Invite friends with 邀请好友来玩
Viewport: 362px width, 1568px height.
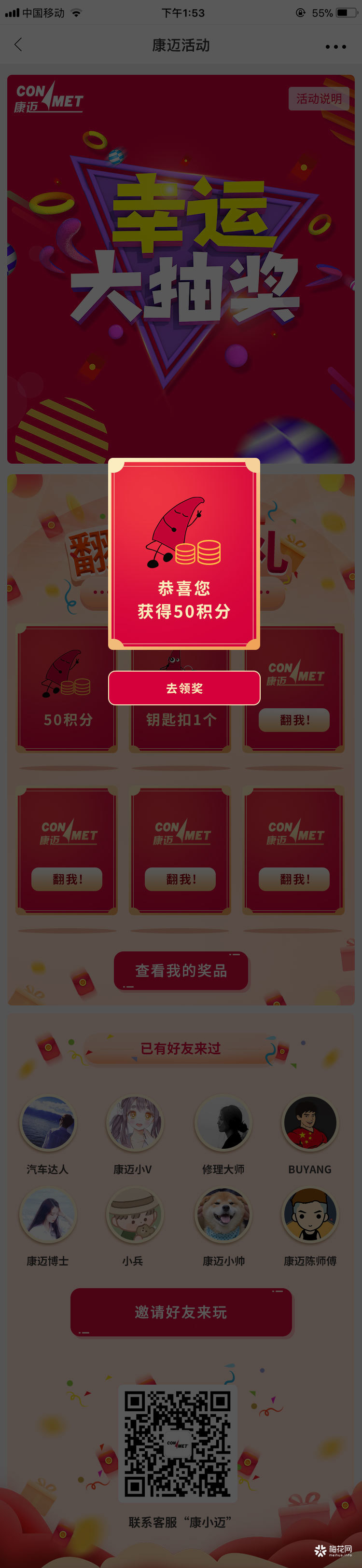[181, 1312]
